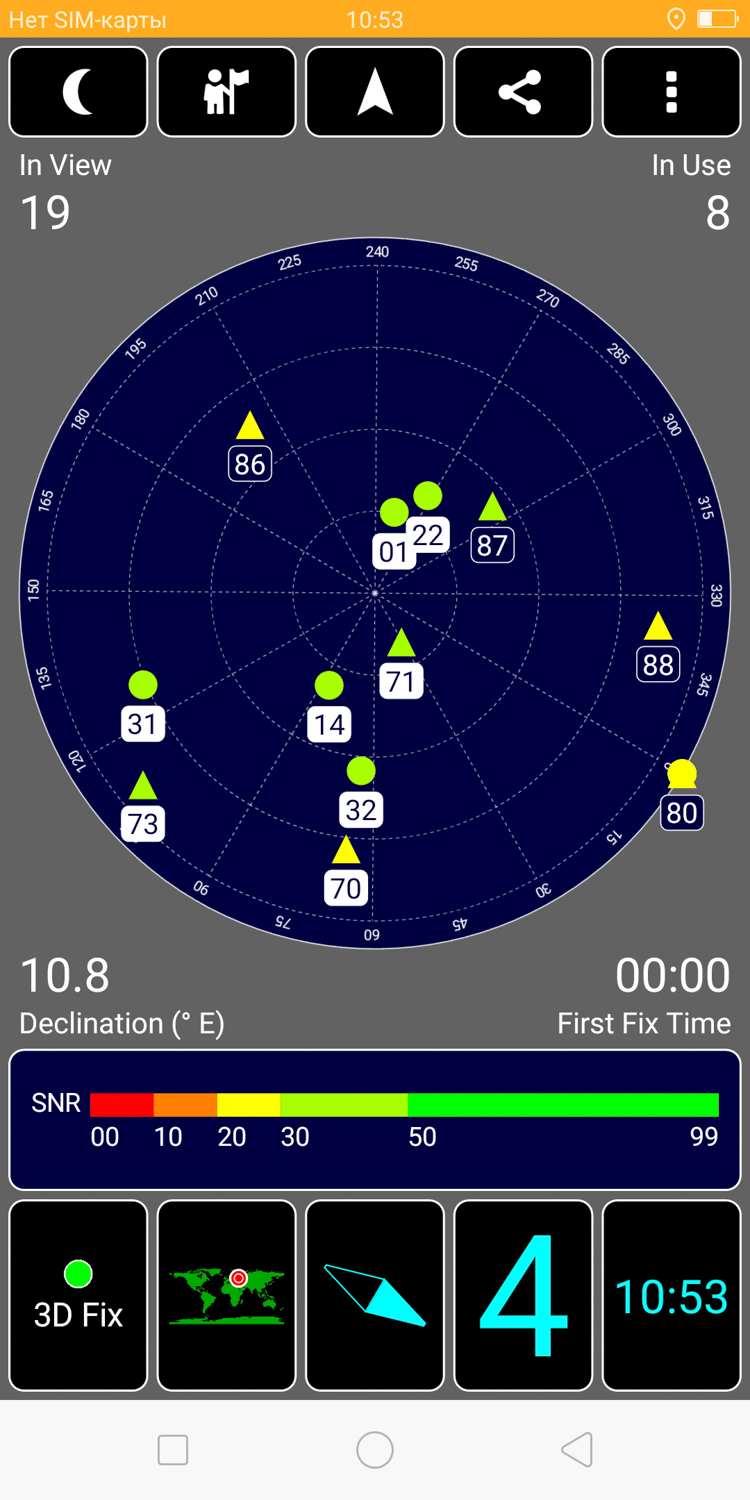Go to the home screen
750x1500 pixels.
pos(375,1449)
